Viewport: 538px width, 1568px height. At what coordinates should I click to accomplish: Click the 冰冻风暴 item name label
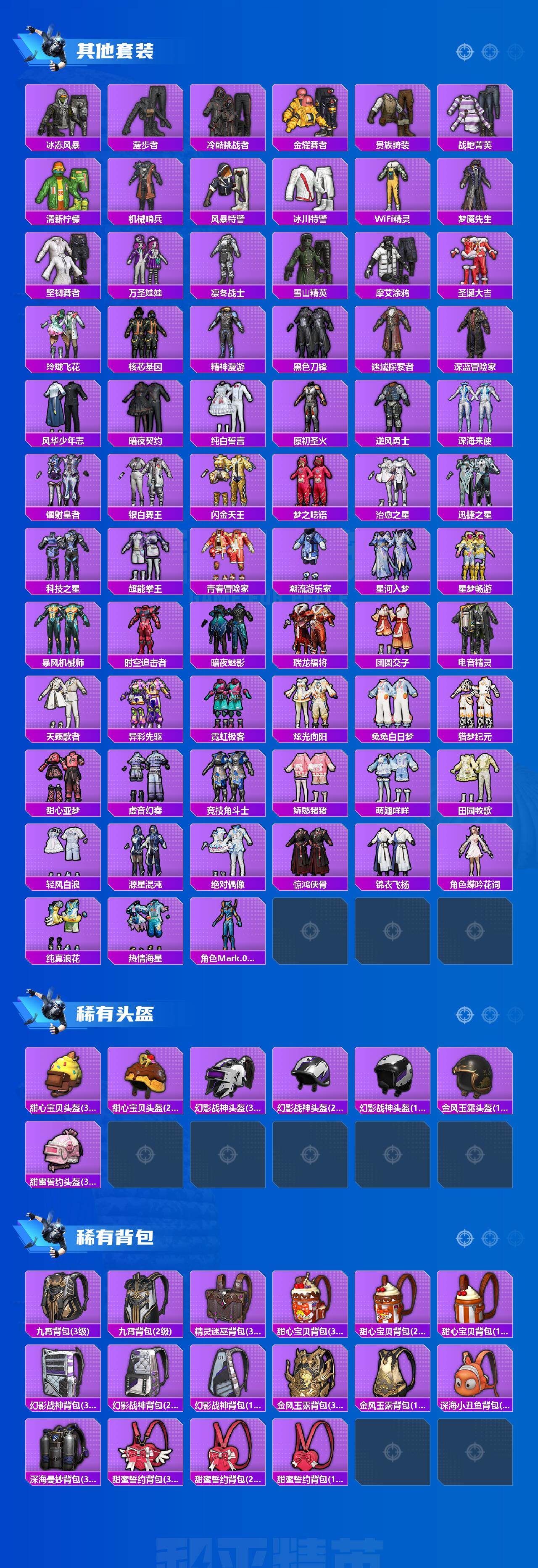coord(63,145)
